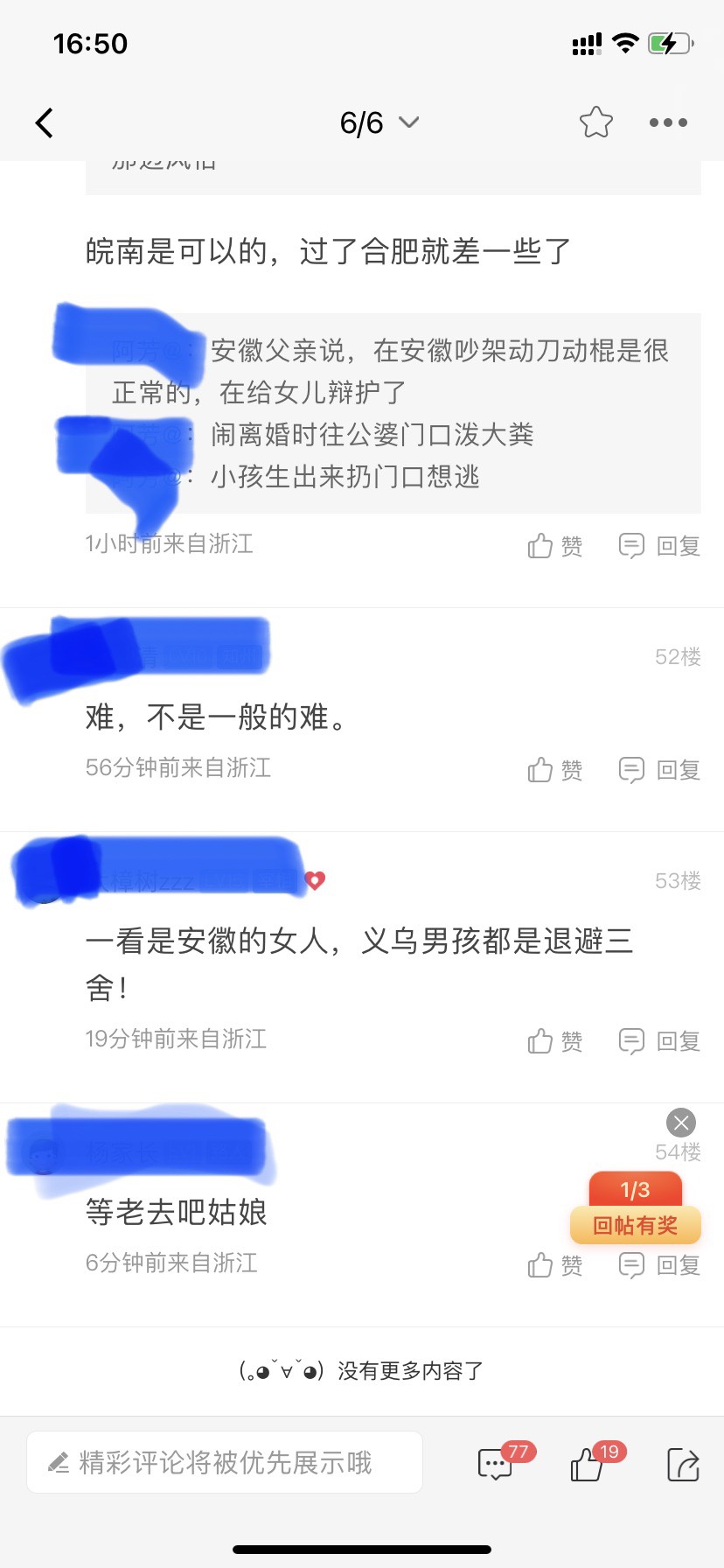Viewport: 724px width, 1568px height.
Task: Like the 53楼 comment
Action: 554,1041
